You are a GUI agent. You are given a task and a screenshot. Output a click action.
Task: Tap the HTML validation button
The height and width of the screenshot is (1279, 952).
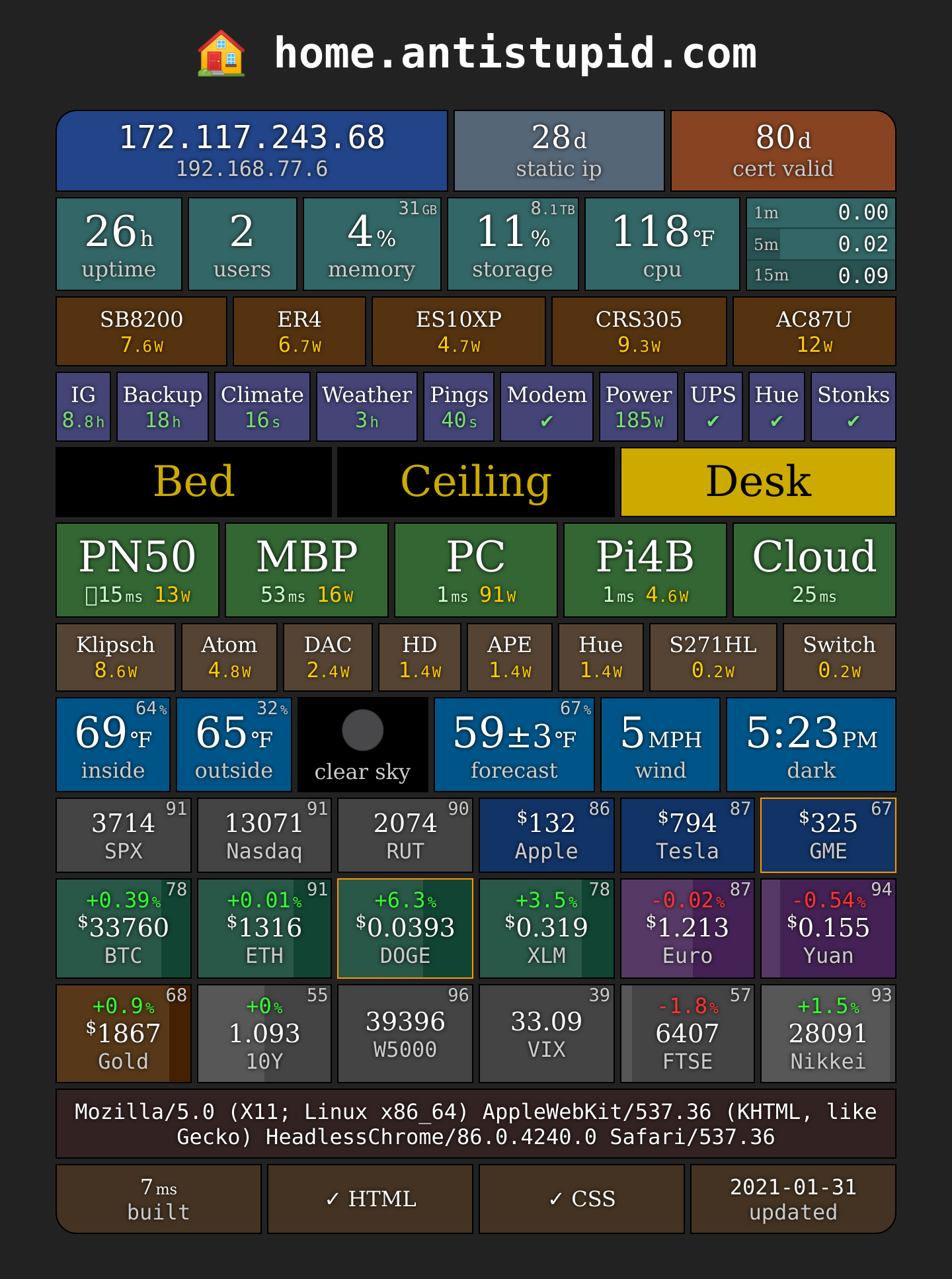(370, 1199)
